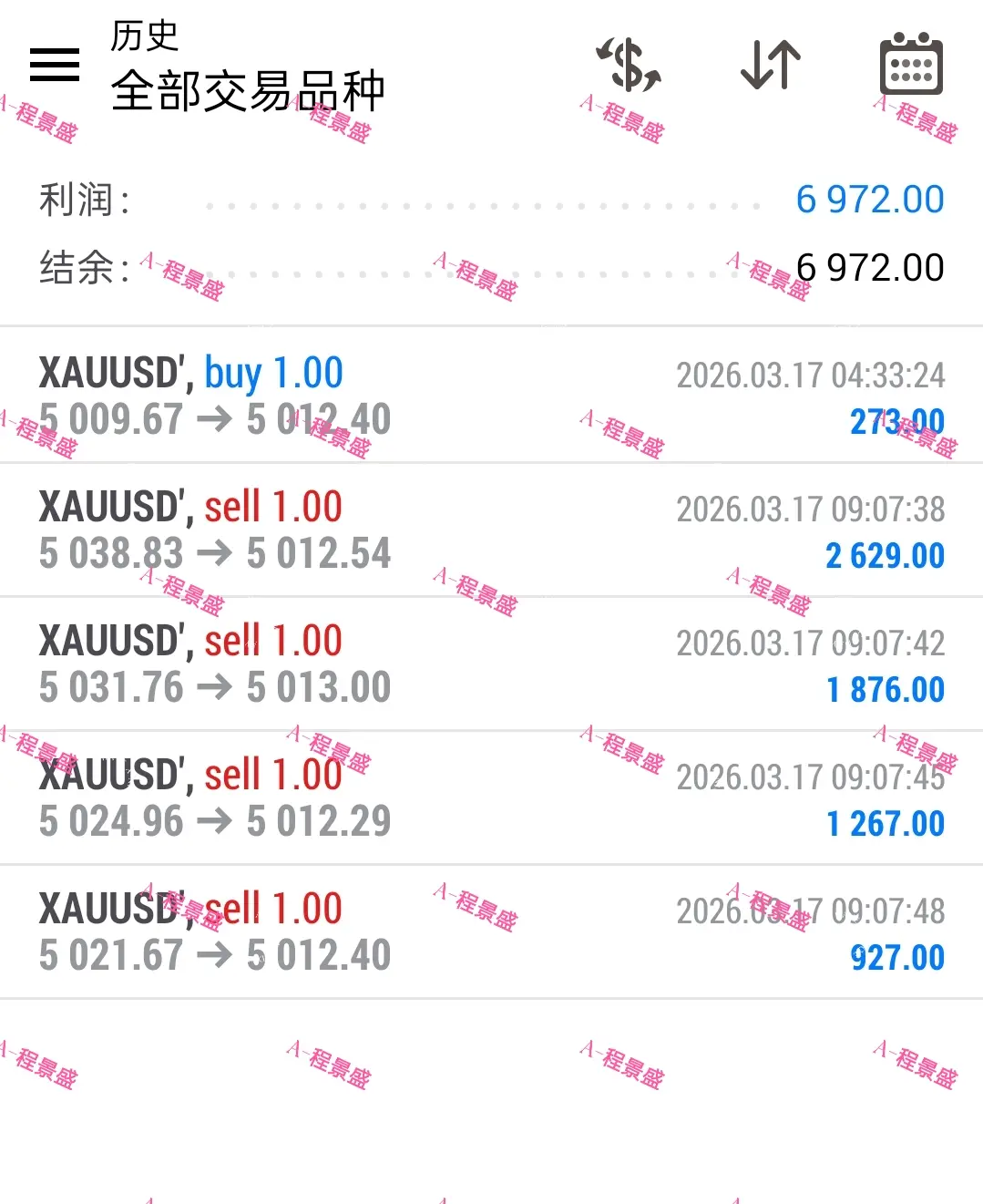Expand the XAUUSD buy trade with profit 273.00

click(491, 396)
